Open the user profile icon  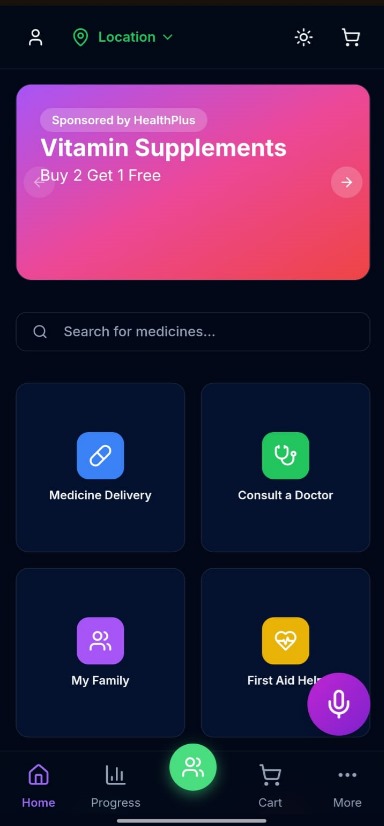tap(35, 37)
